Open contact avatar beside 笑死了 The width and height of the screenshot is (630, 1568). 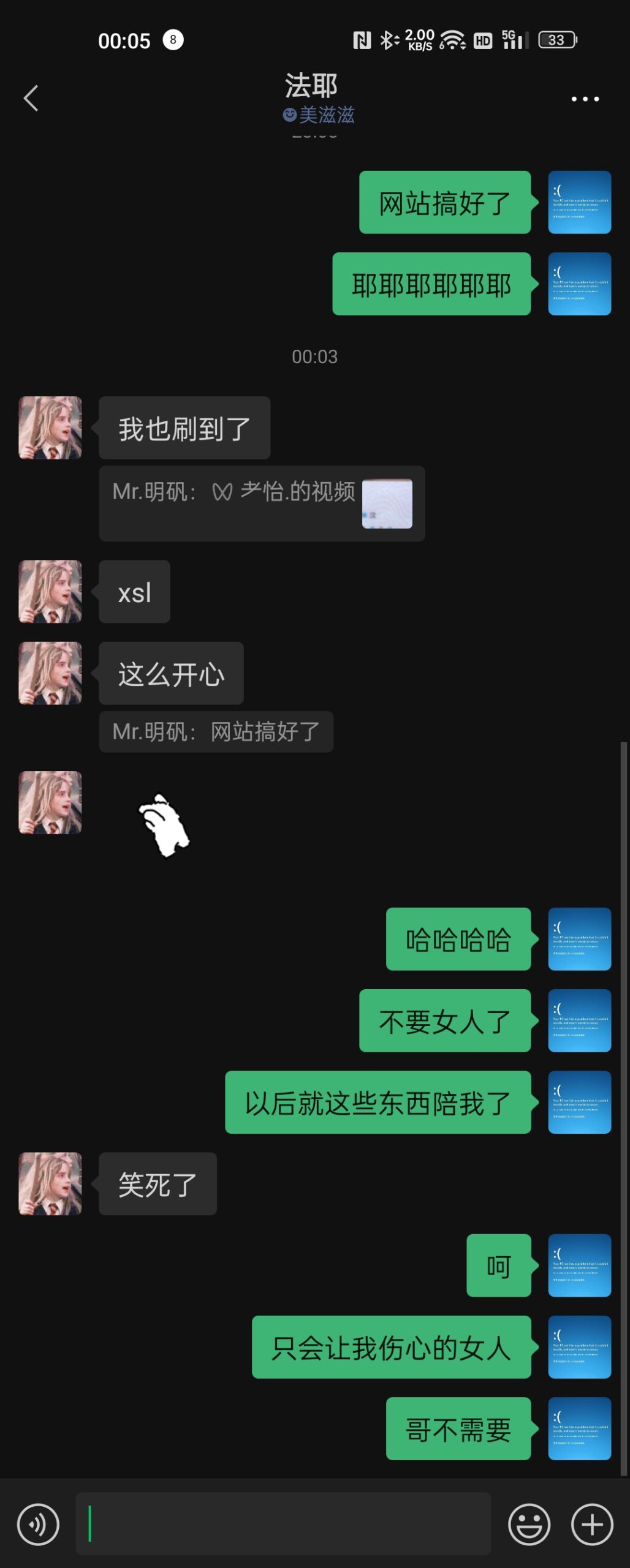point(50,1183)
